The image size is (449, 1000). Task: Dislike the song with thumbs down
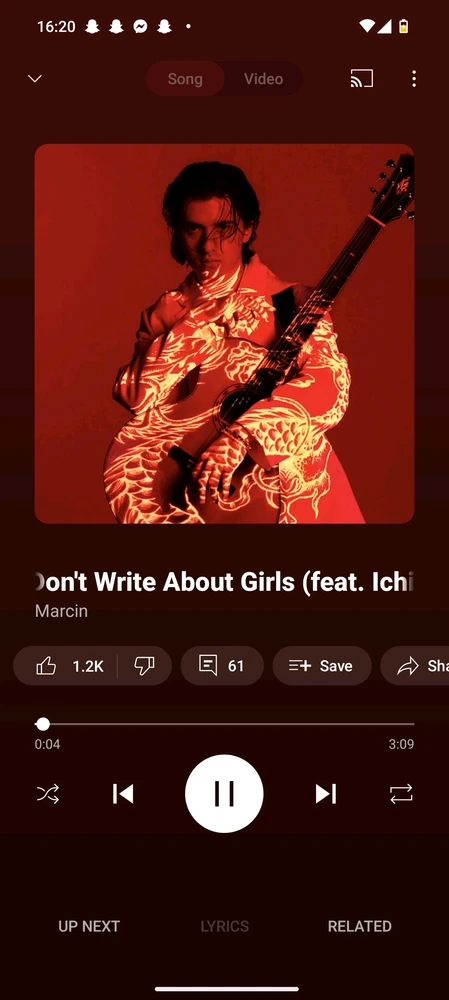tap(144, 666)
